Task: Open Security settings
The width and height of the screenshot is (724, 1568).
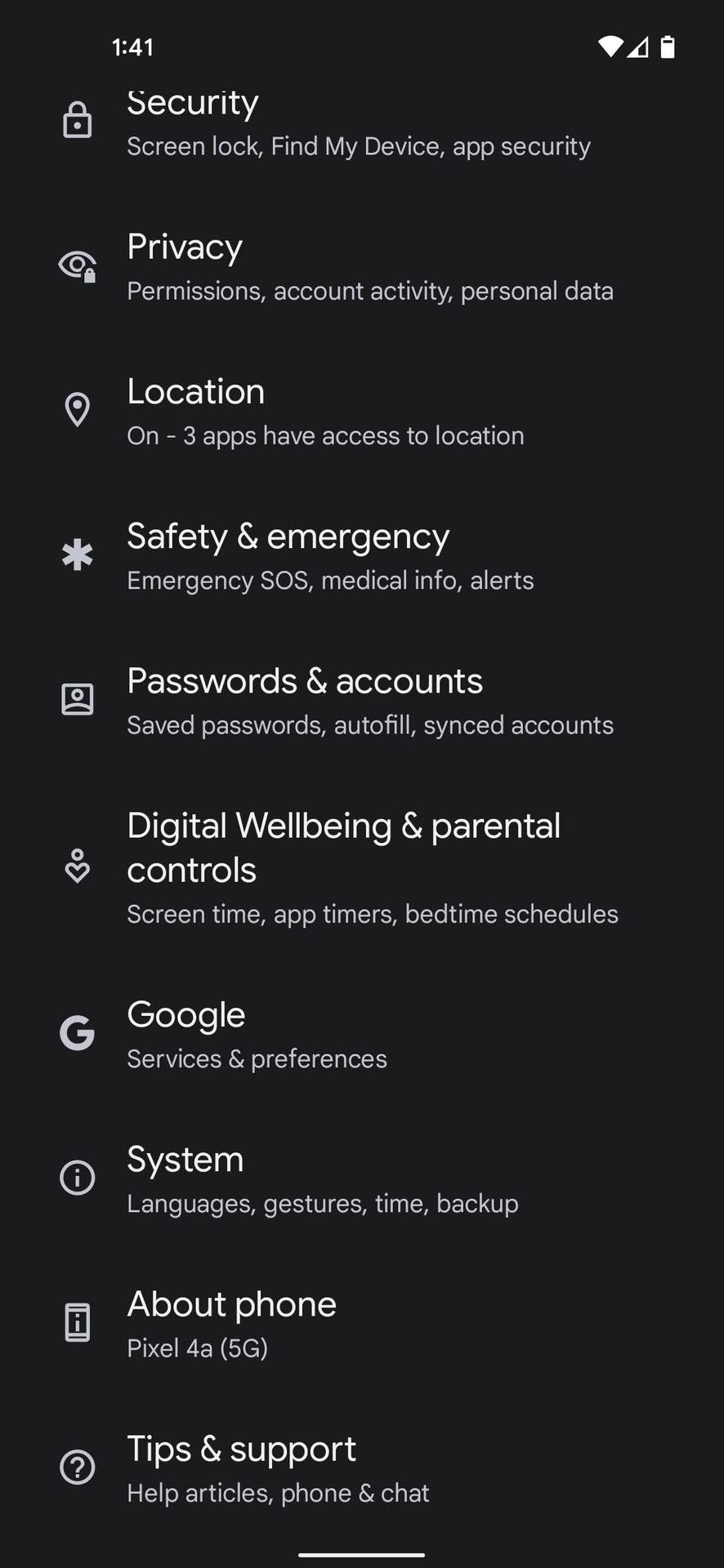Action: [358, 124]
